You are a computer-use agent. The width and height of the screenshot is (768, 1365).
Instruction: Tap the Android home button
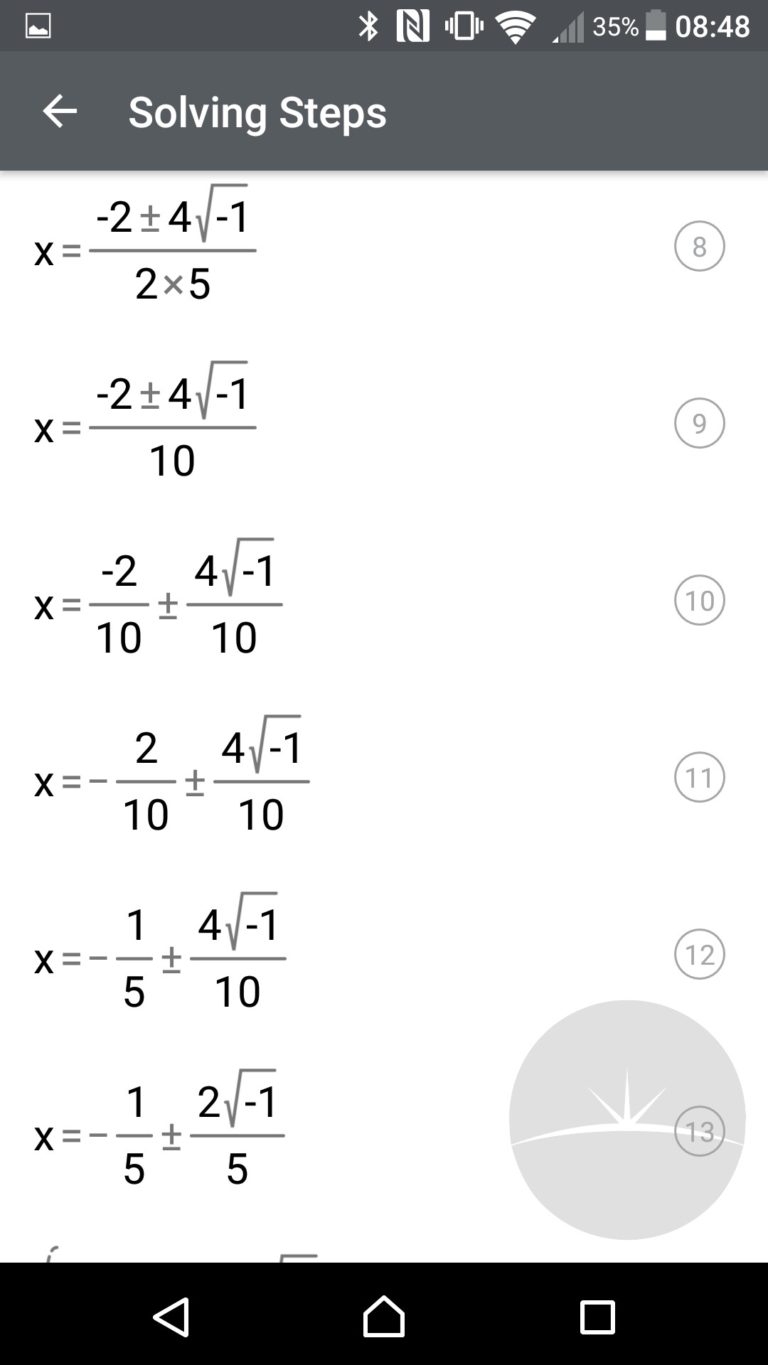point(384,1317)
